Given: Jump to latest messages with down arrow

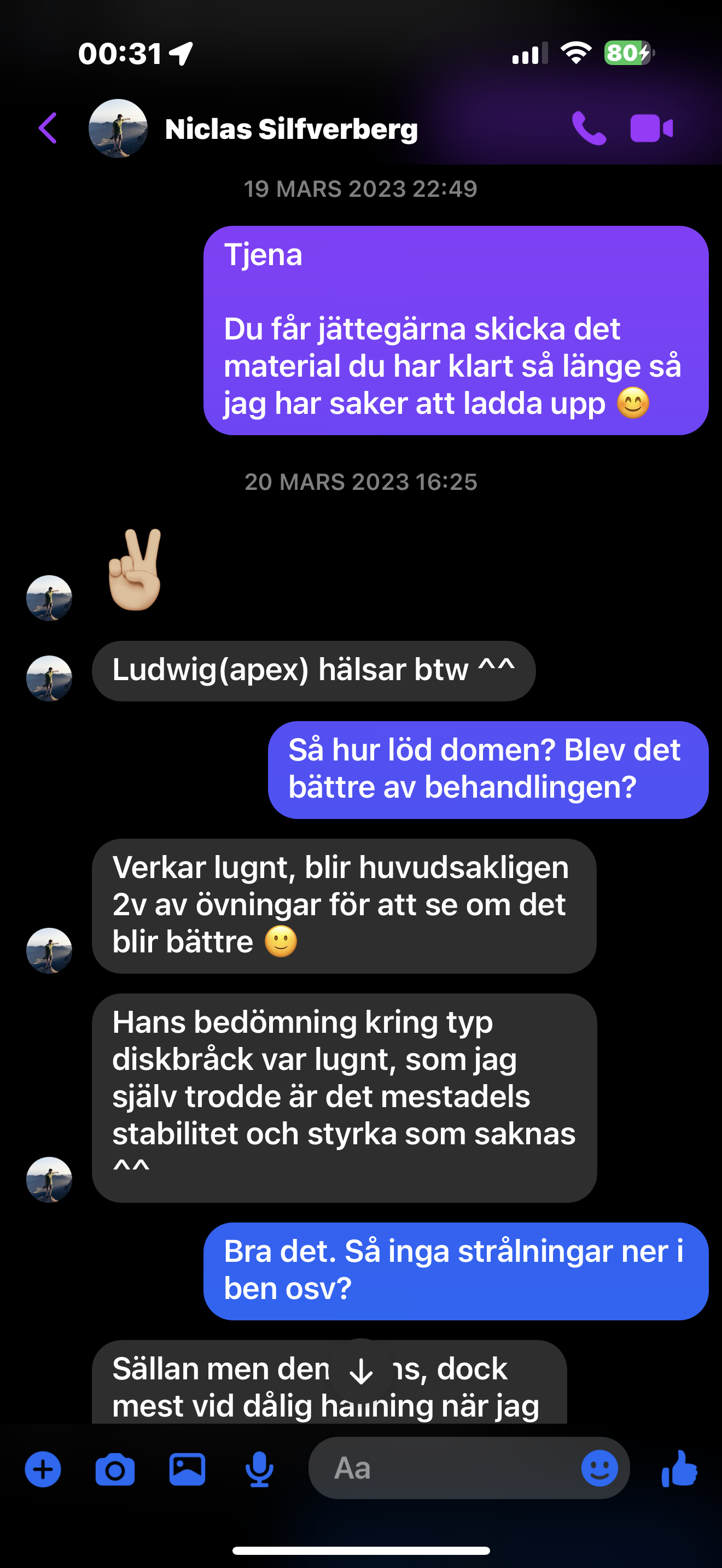Looking at the screenshot, I should (361, 1371).
